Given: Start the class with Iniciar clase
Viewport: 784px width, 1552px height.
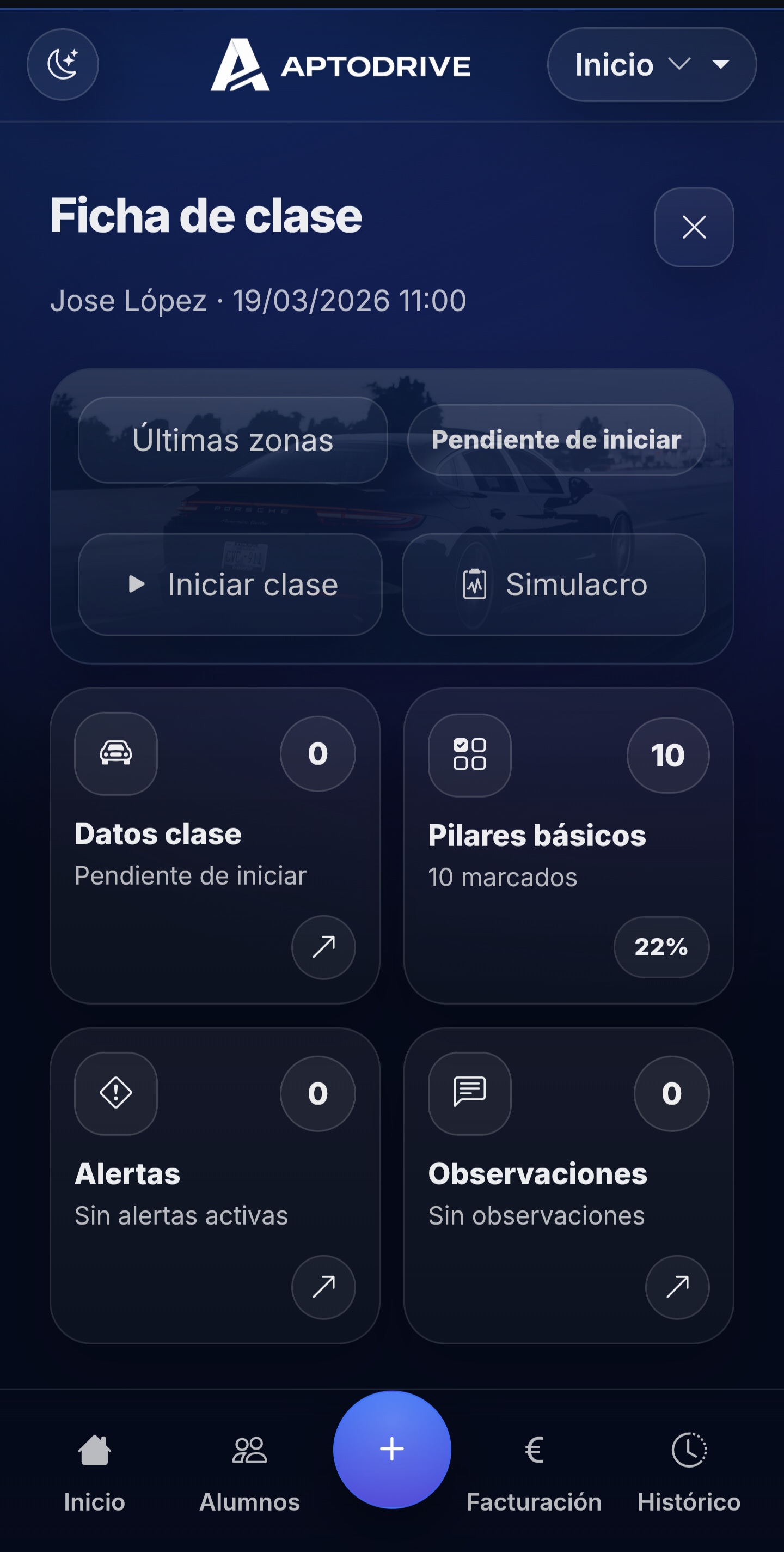Looking at the screenshot, I should [231, 584].
